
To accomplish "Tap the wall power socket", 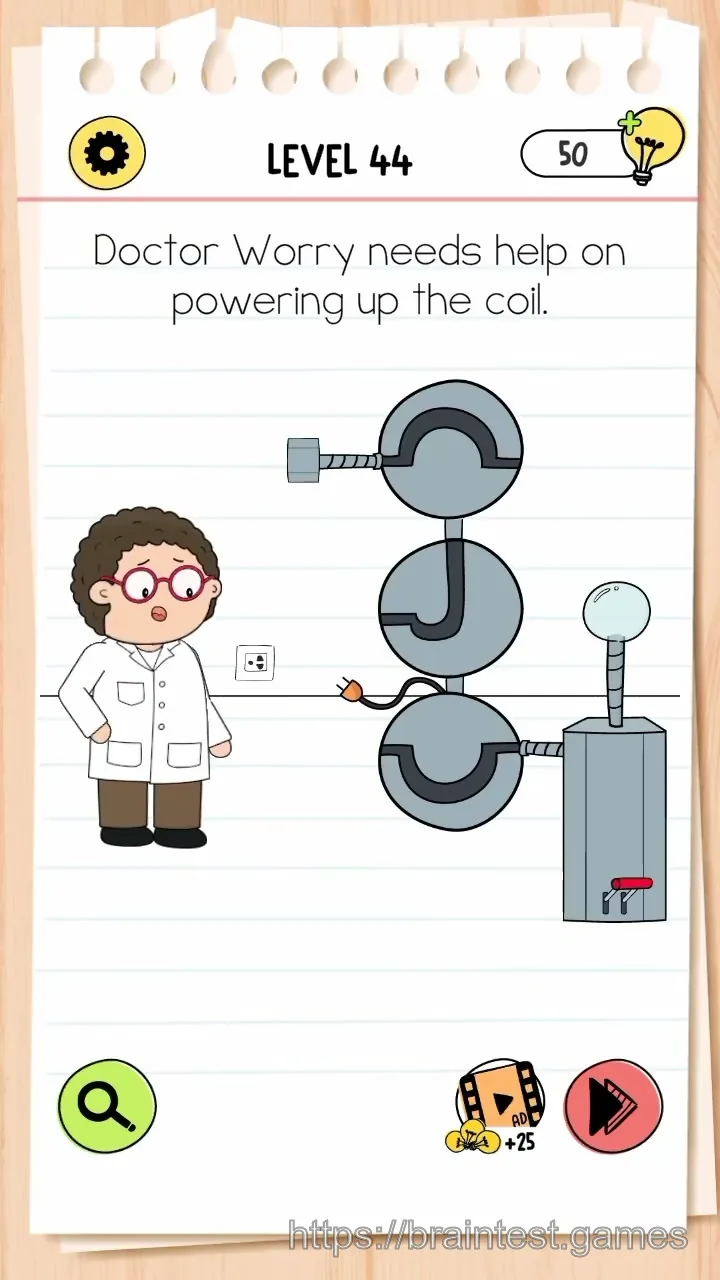I will [255, 662].
